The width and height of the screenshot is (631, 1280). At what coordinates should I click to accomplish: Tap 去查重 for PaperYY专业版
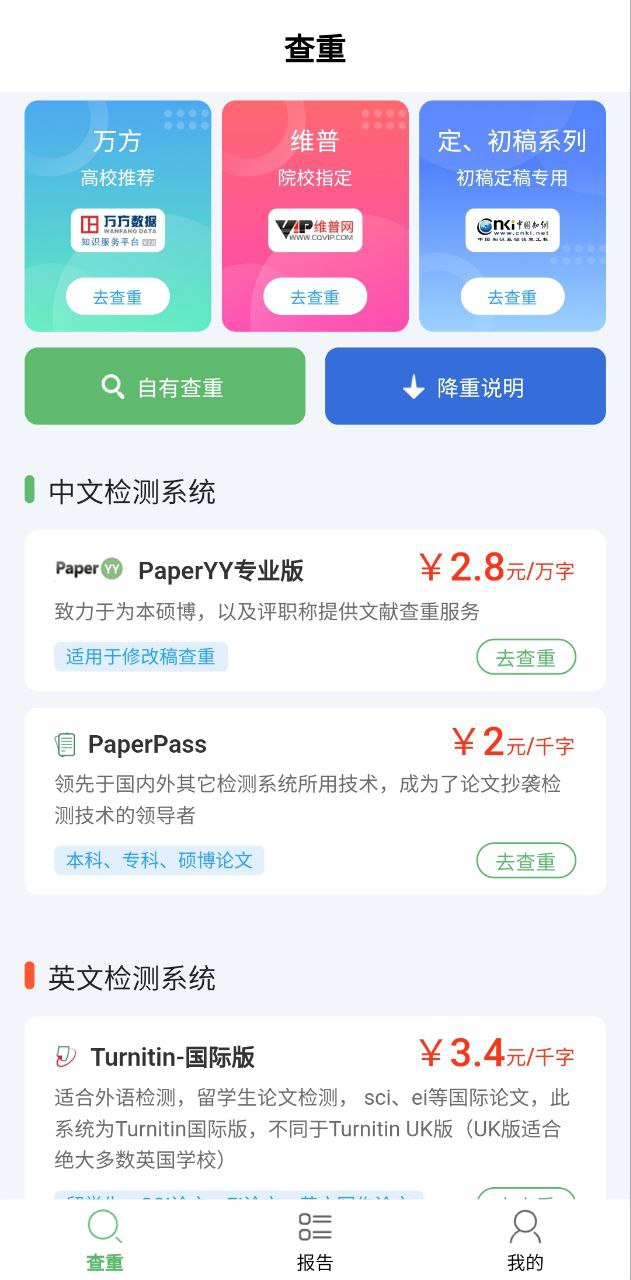pos(526,657)
